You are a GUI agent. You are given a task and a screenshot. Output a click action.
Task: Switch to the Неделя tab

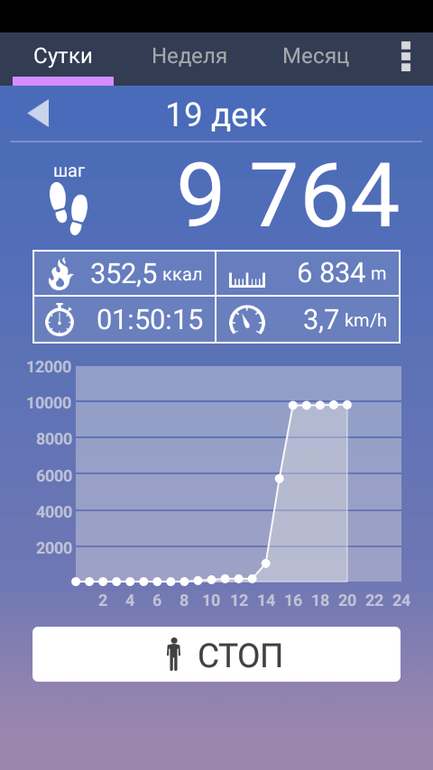click(x=189, y=56)
